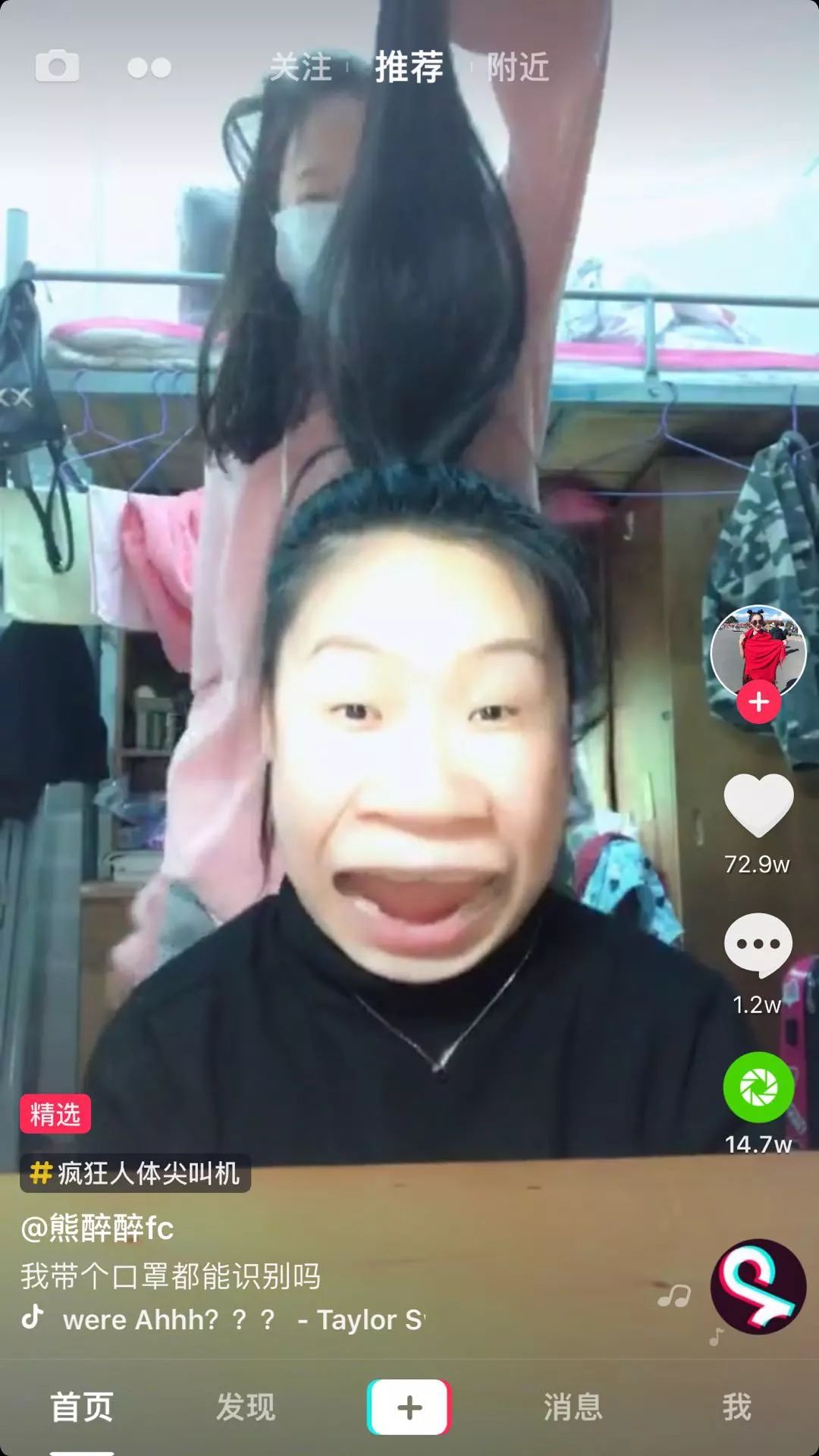Go to the 首页 tab
The image size is (819, 1456).
pyautogui.click(x=82, y=1407)
